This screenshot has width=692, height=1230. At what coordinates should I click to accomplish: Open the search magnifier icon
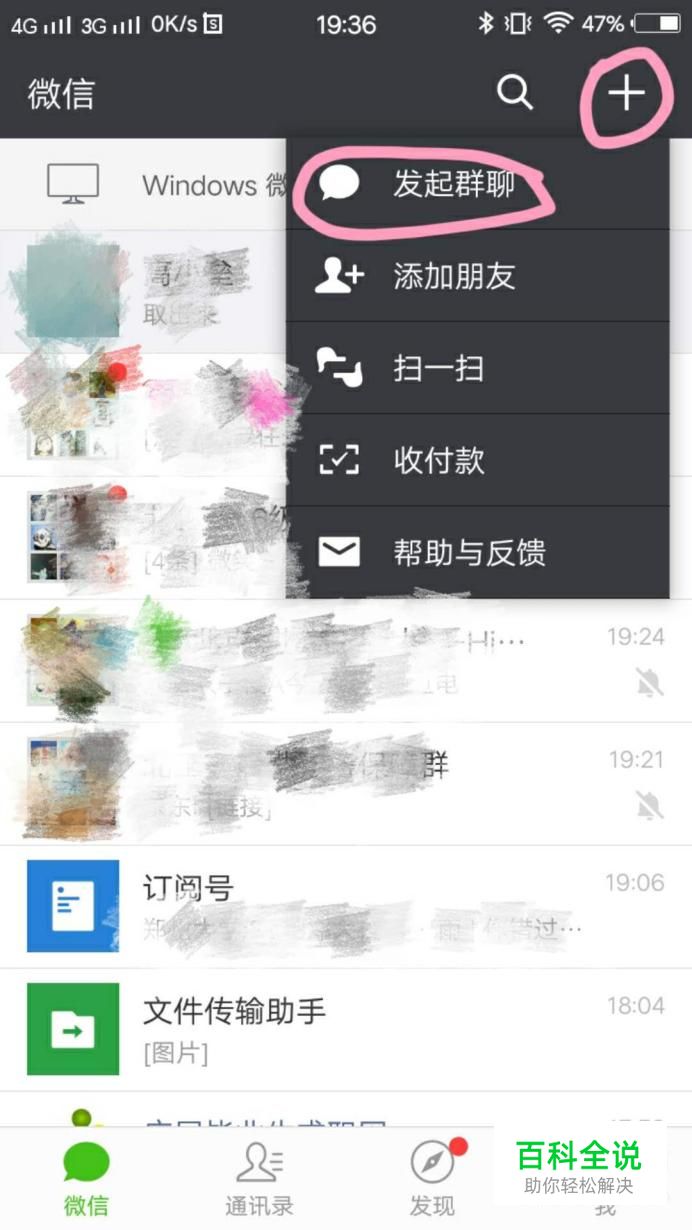click(x=515, y=93)
